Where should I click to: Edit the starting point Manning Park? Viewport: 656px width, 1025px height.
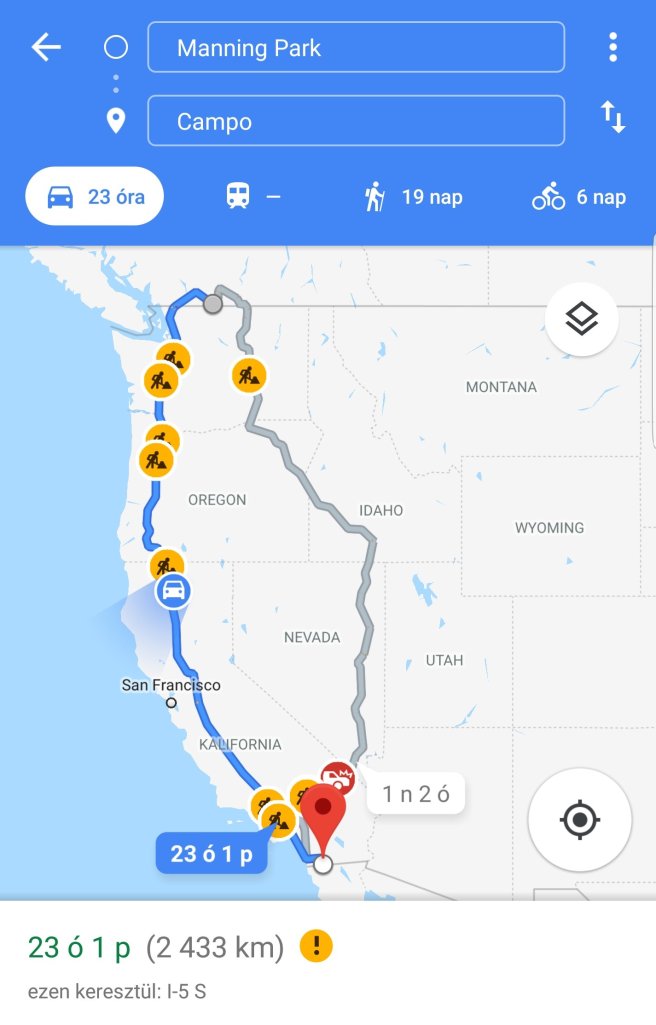[x=355, y=47]
